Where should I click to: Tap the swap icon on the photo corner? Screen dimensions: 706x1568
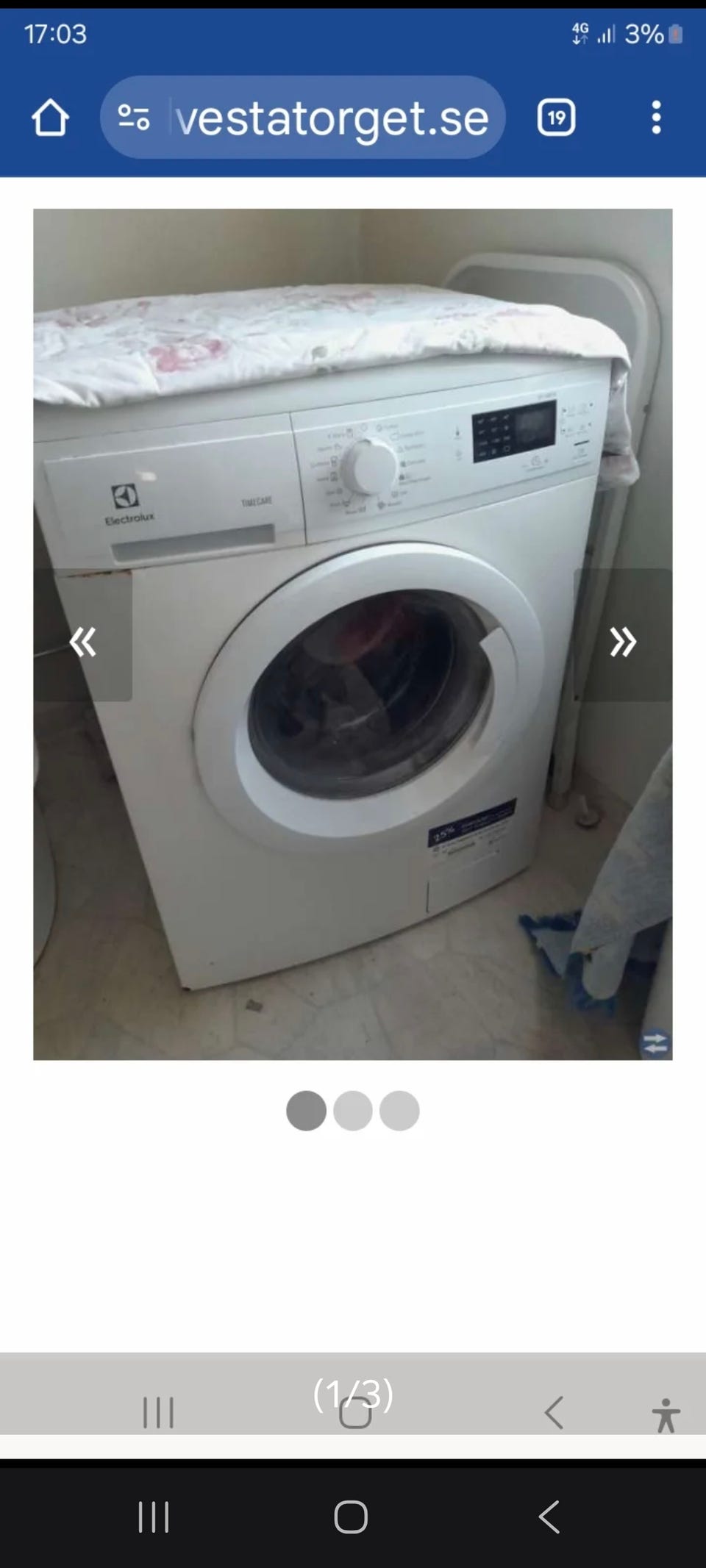click(x=655, y=1043)
